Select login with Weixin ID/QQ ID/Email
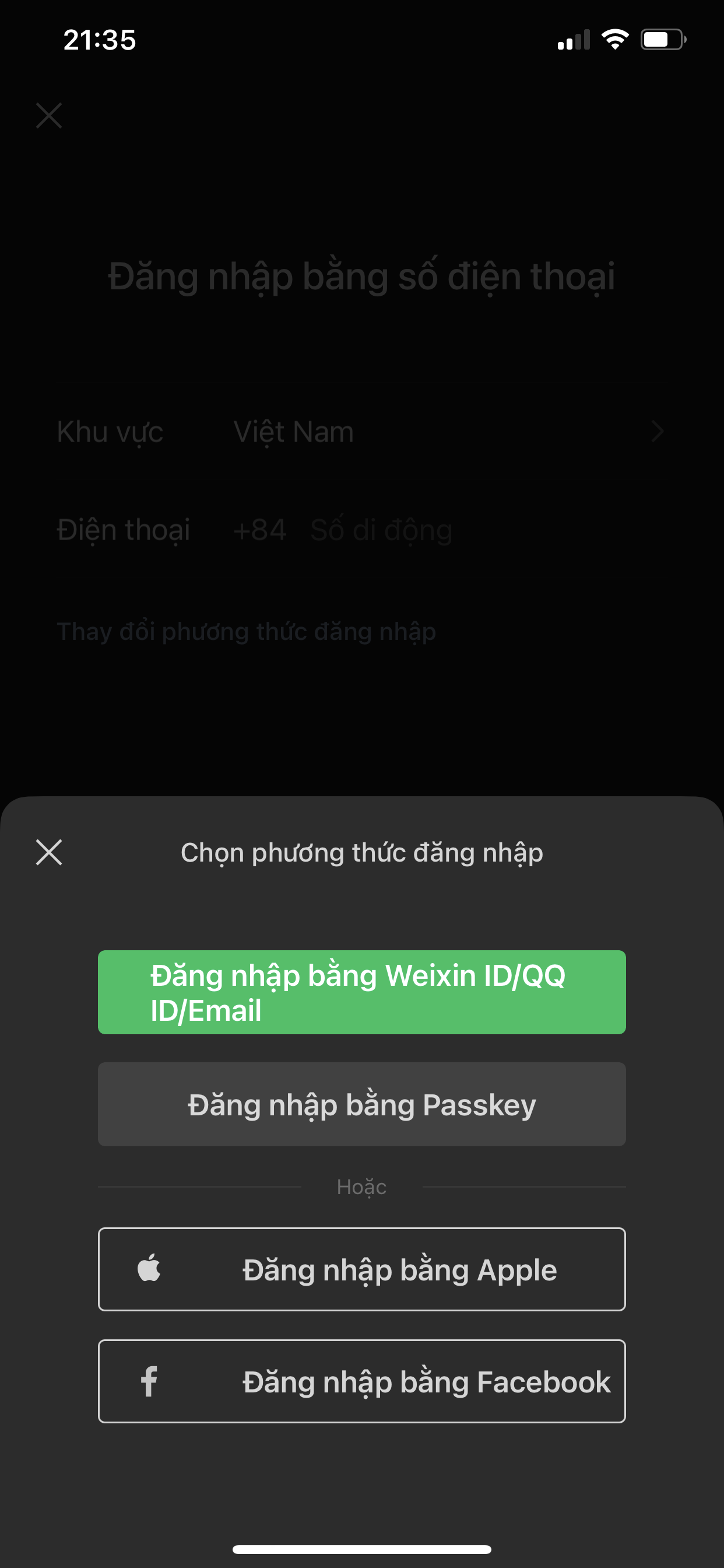 [361, 992]
